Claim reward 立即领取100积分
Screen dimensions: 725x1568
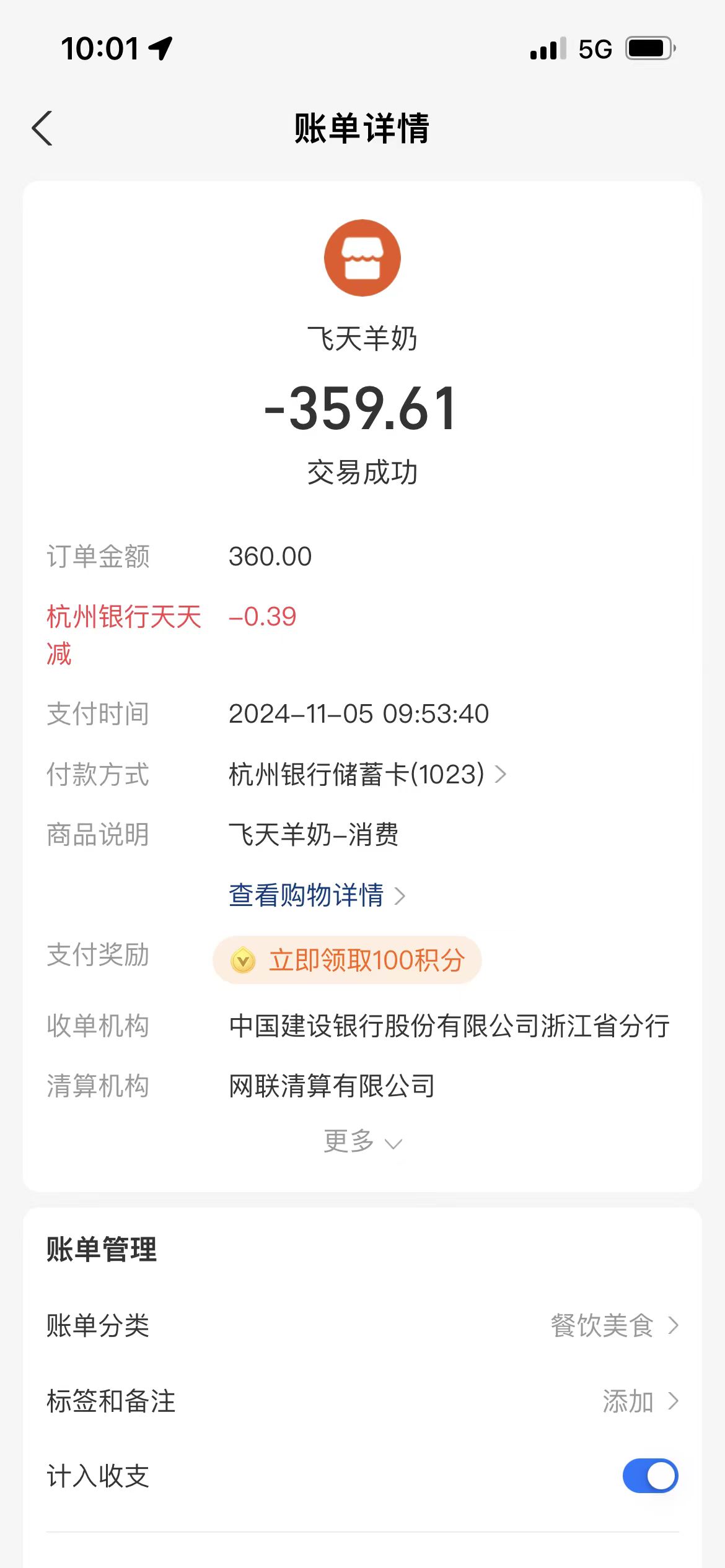[x=347, y=960]
